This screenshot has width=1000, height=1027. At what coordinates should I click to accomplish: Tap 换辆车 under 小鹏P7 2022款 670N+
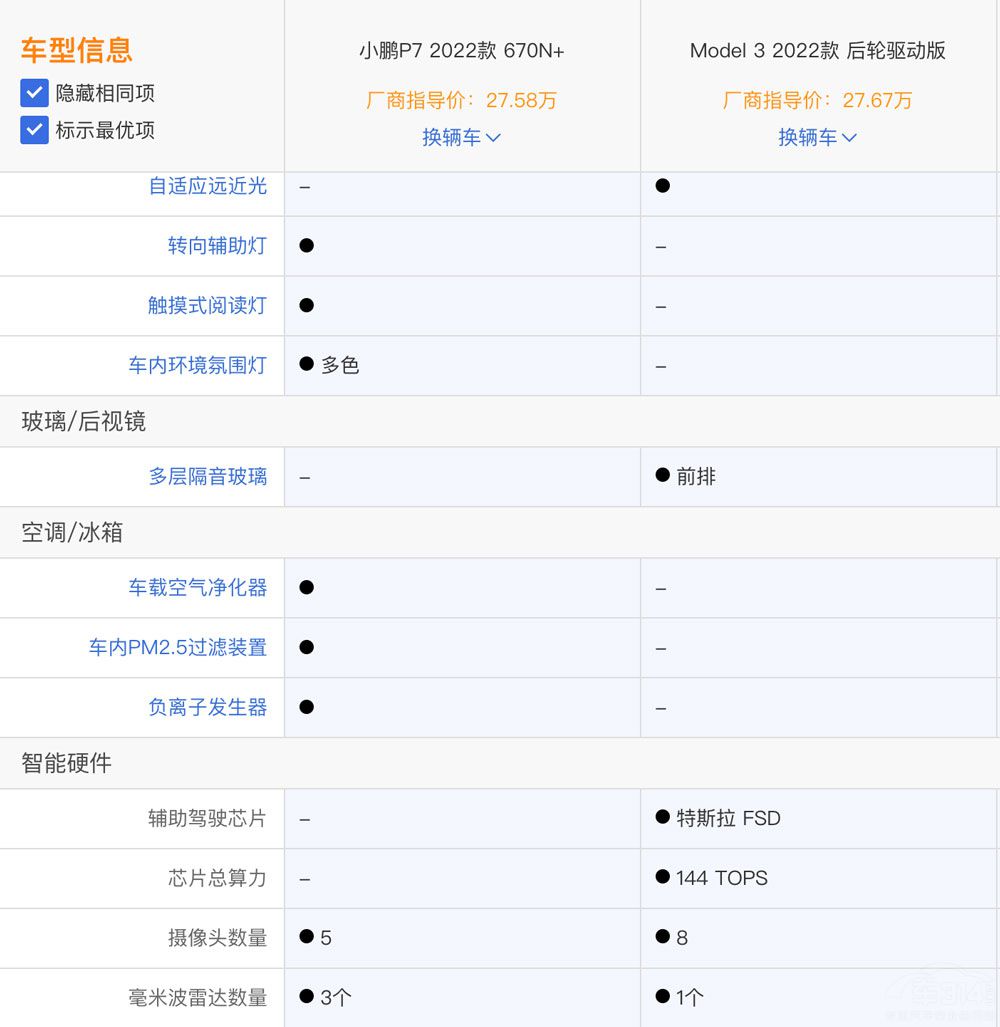coord(461,137)
